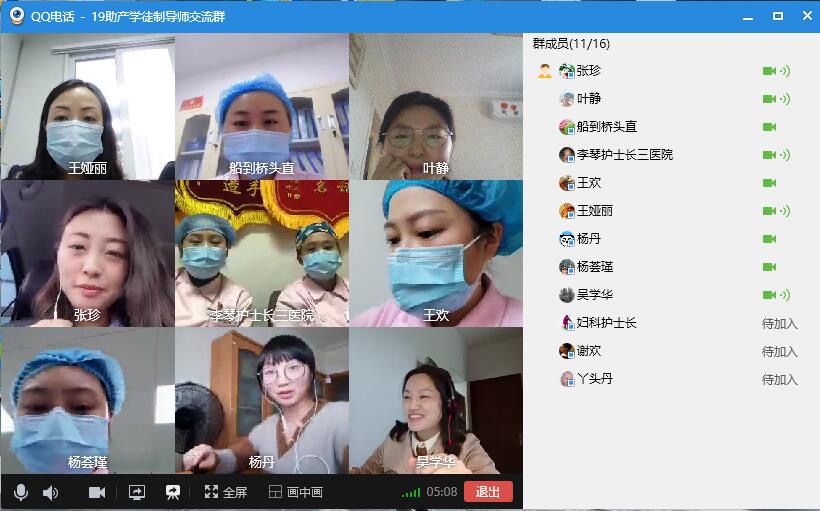Mute the microphone
This screenshot has width=820, height=511.
pyautogui.click(x=20, y=492)
